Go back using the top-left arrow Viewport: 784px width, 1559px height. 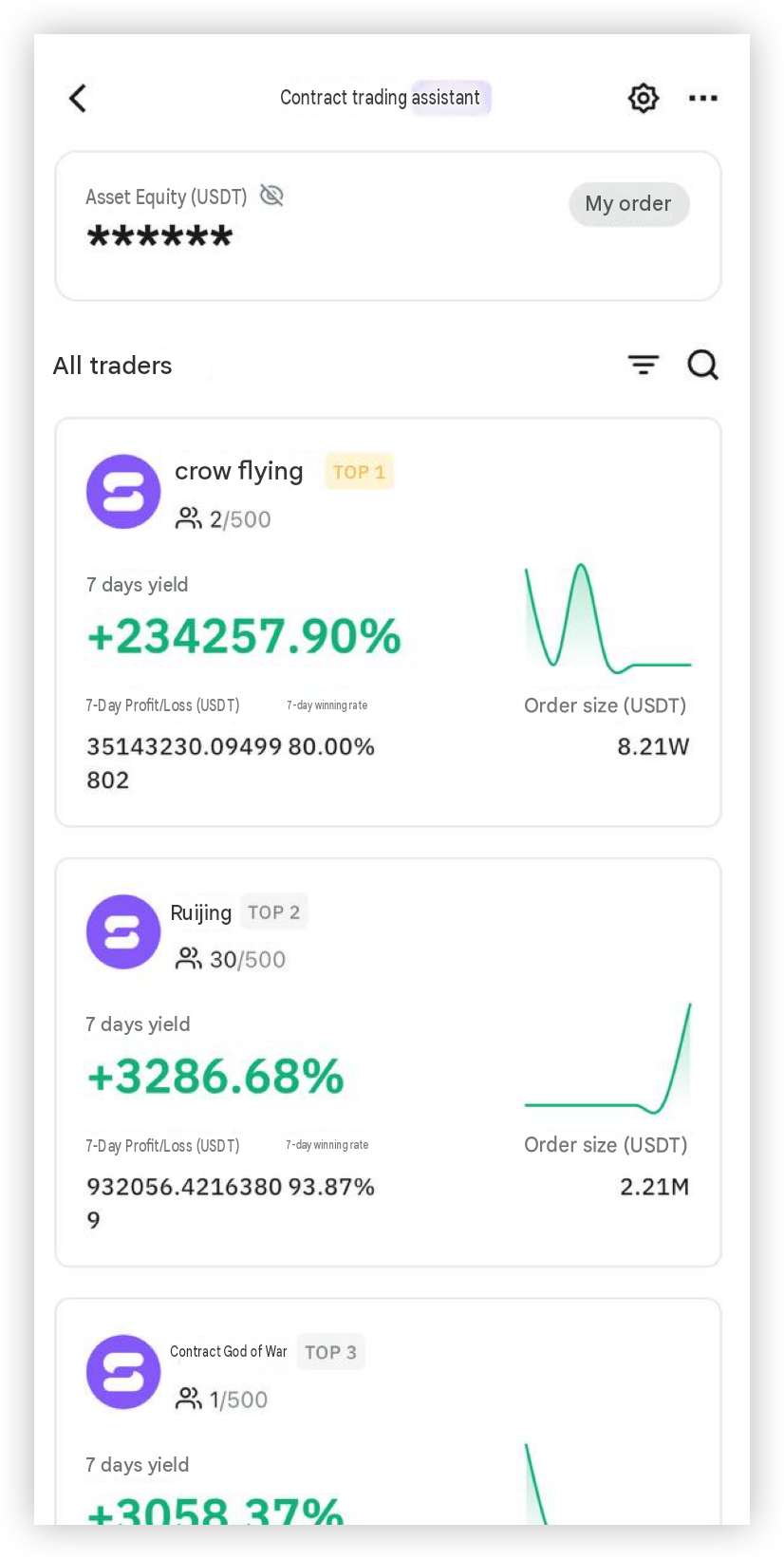tap(78, 98)
